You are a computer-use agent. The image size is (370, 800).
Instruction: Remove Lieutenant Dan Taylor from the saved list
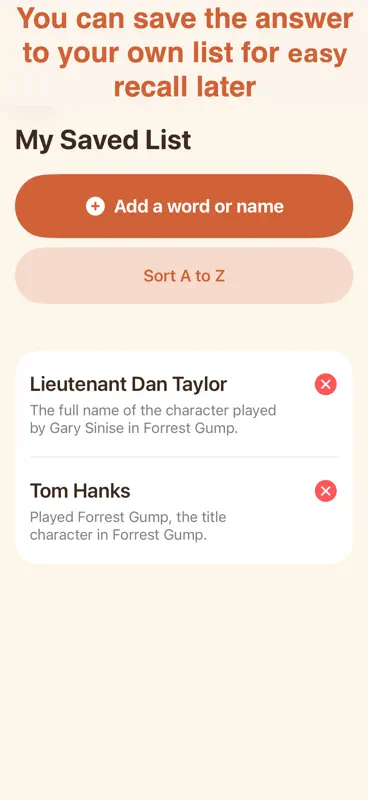(326, 384)
